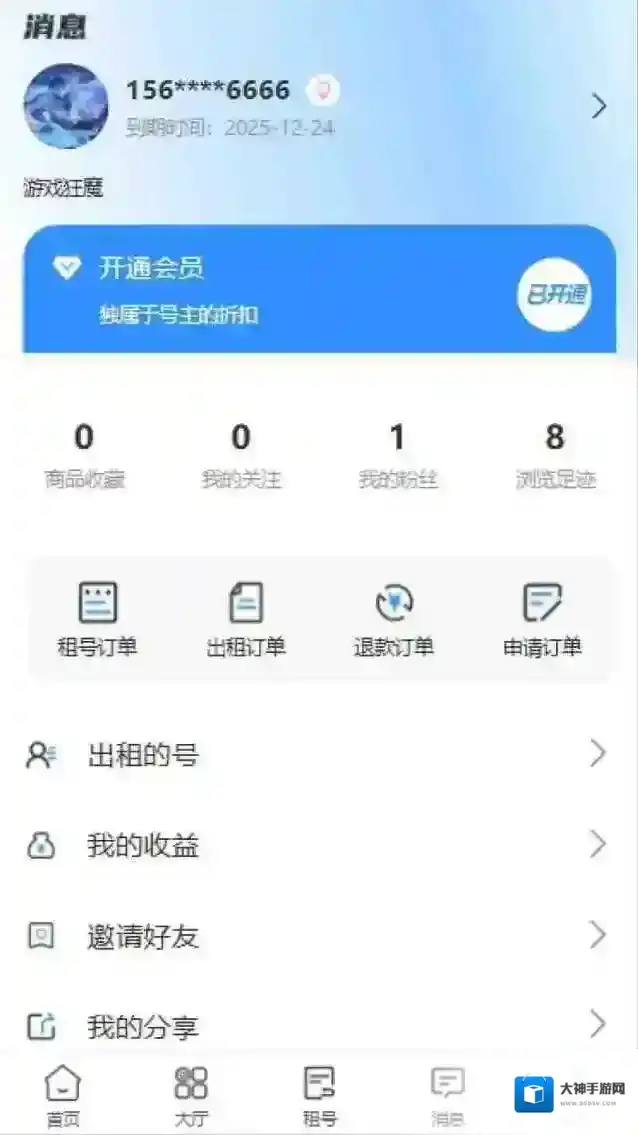
Task: Tap the 已开通 membership button
Action: 554,295
